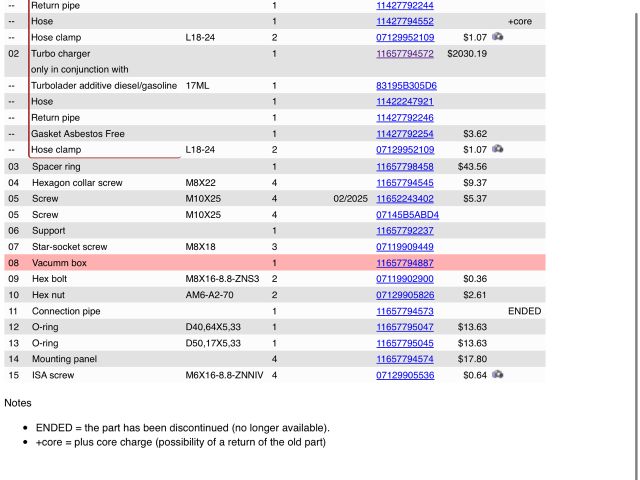View Return pipe part 11427792246
Viewport: 640px width, 480px height.
405,117
